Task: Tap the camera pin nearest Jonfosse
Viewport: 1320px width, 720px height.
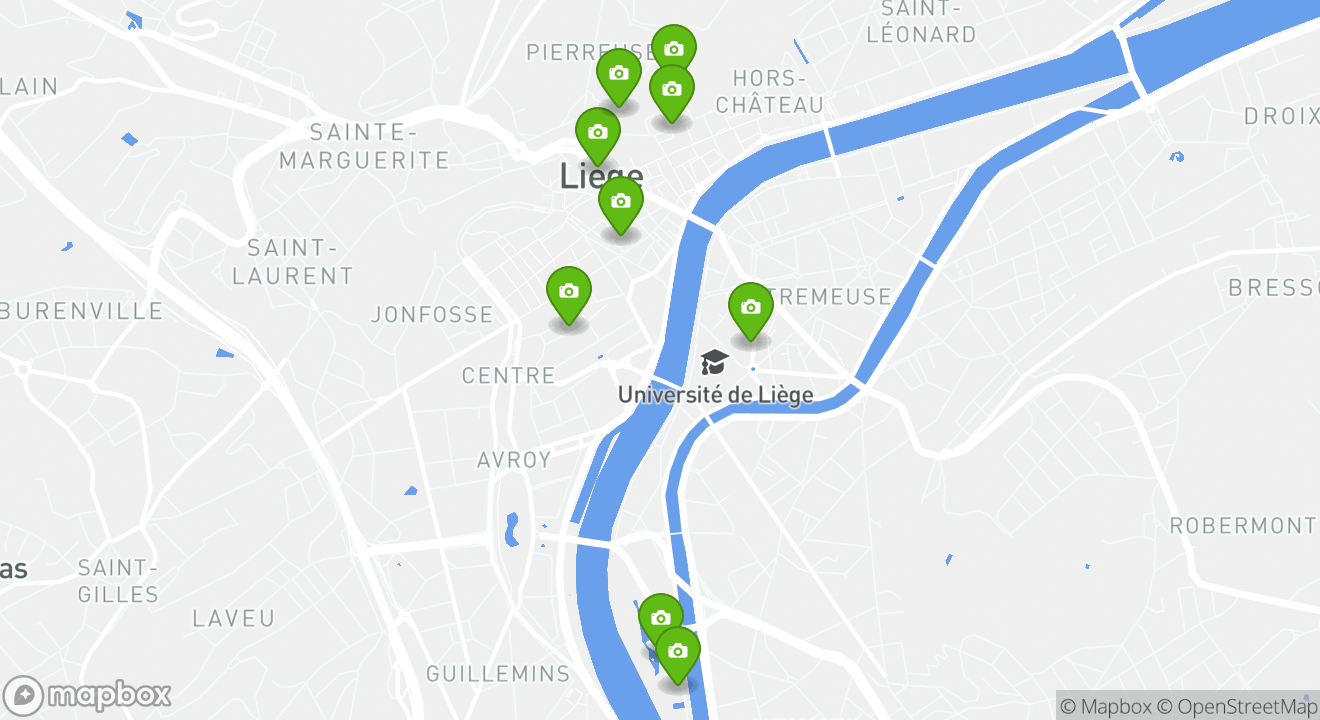Action: coord(568,292)
